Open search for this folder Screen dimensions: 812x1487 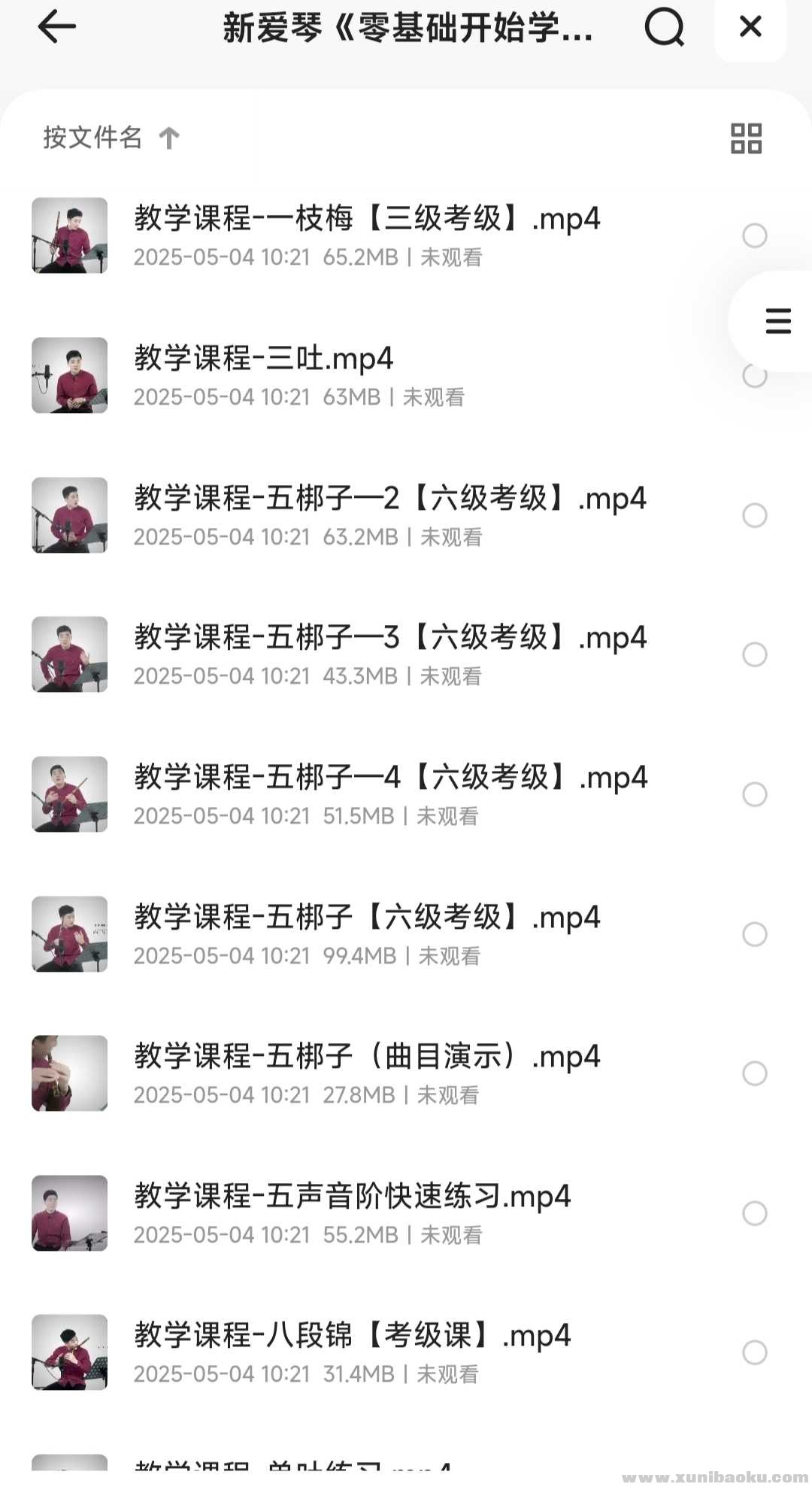[x=665, y=28]
